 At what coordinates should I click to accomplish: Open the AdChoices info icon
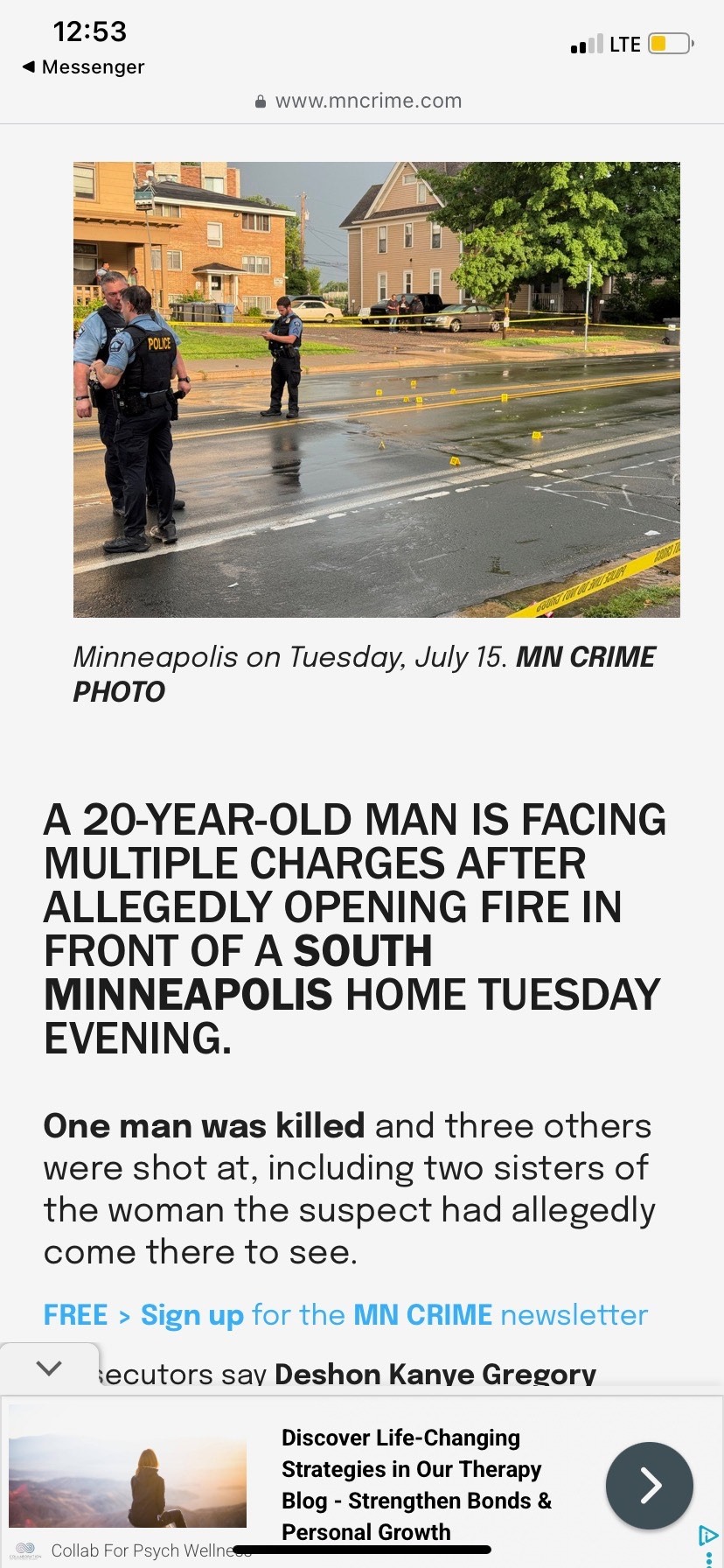[708, 1534]
